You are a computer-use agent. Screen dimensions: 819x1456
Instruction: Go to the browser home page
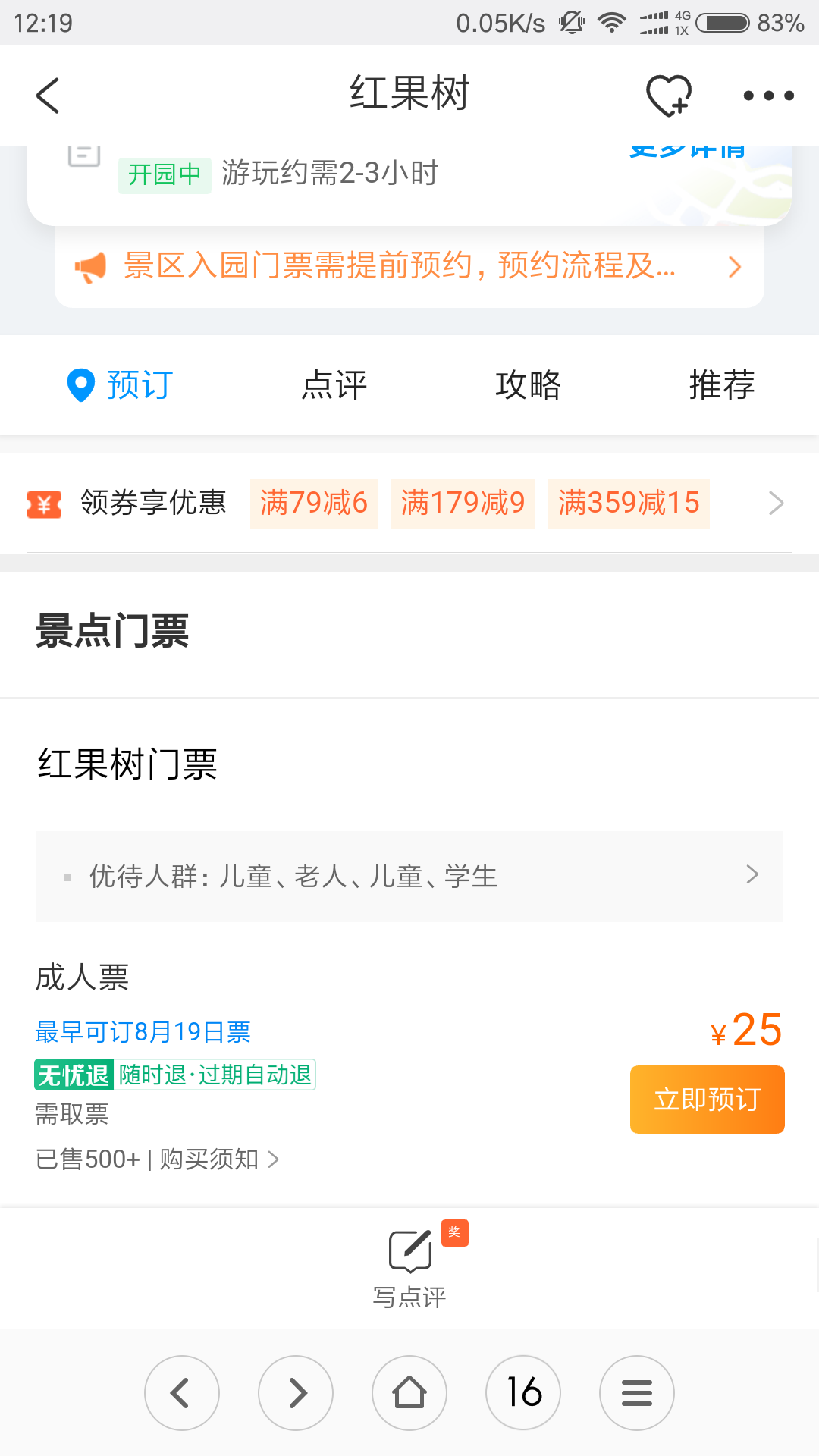(409, 1393)
